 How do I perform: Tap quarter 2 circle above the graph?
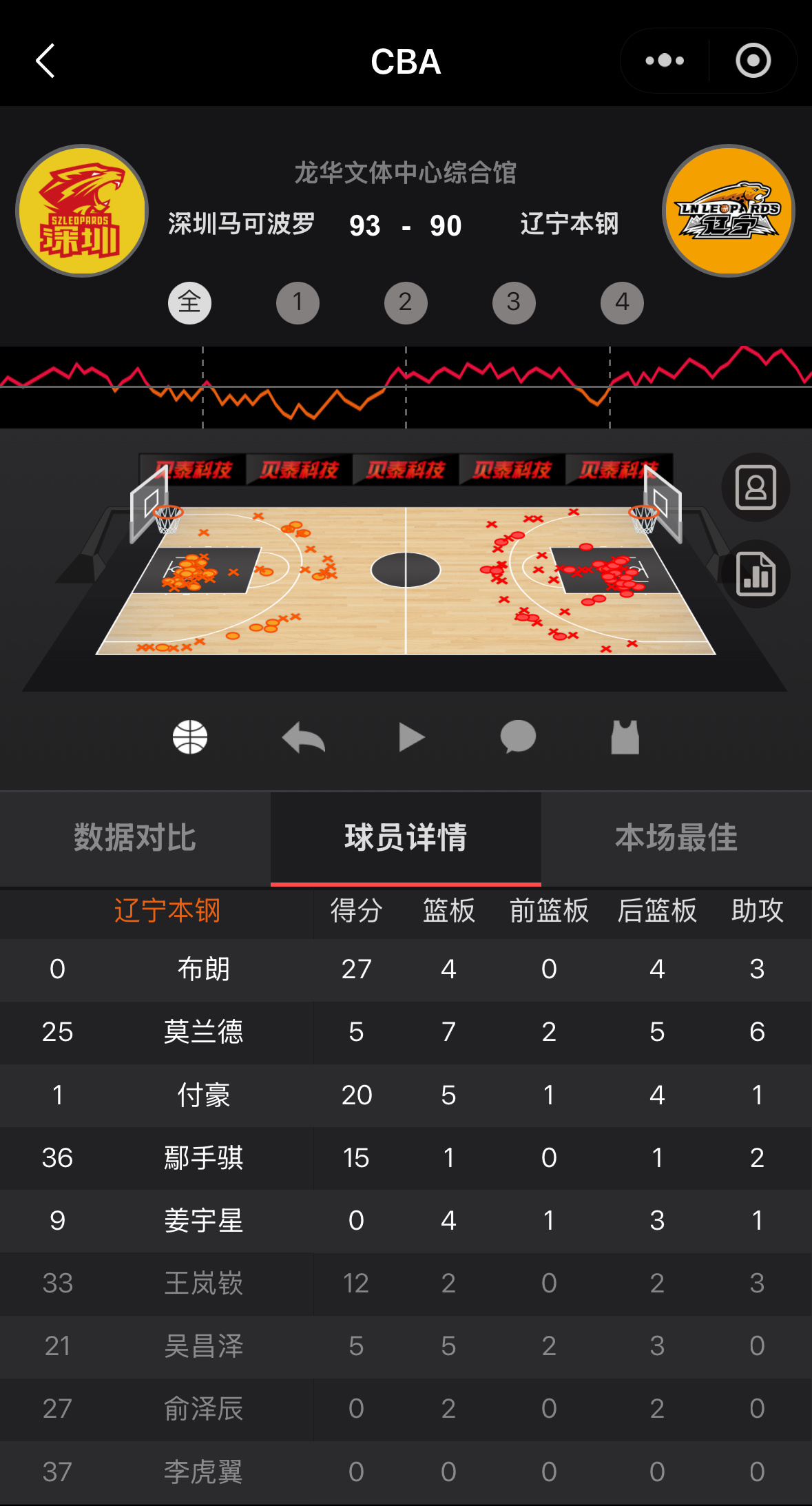tap(406, 302)
